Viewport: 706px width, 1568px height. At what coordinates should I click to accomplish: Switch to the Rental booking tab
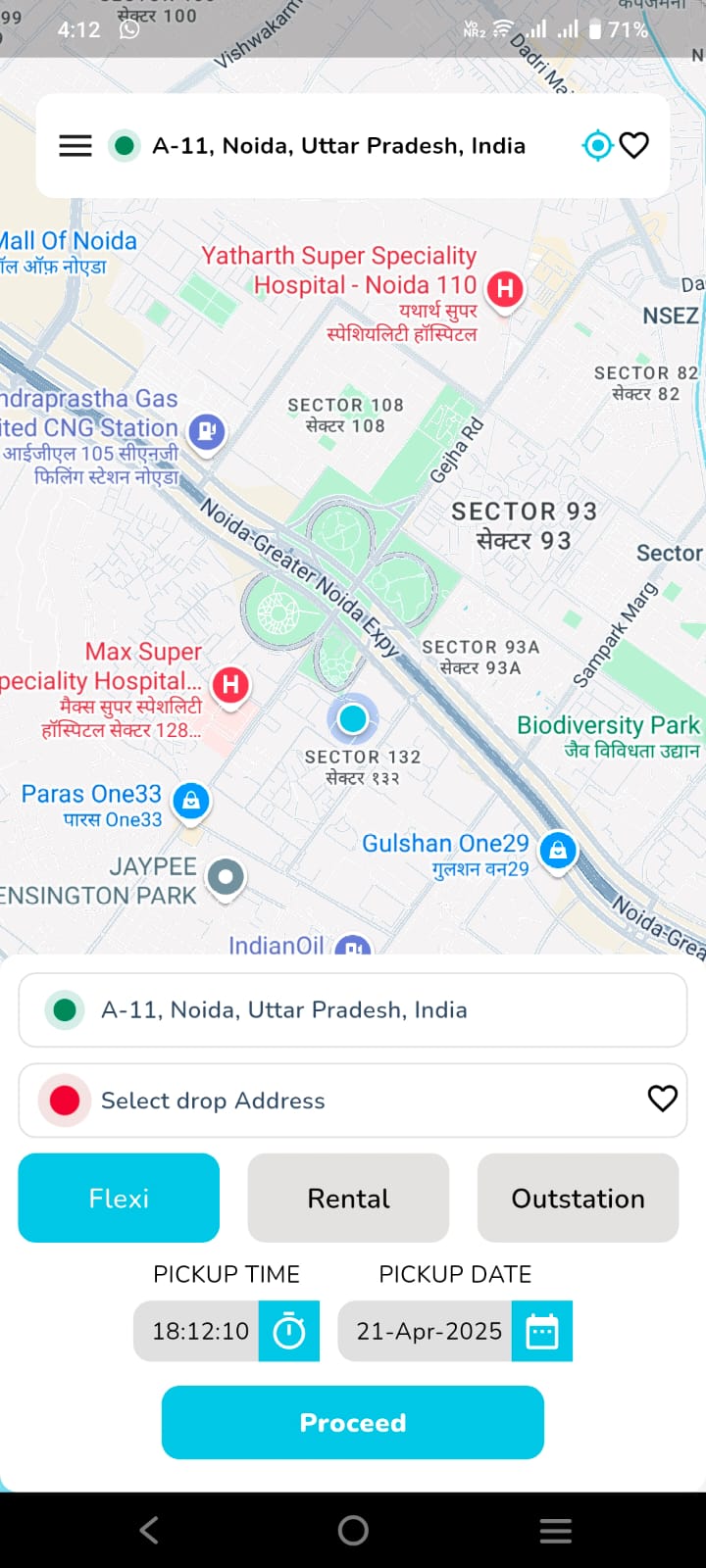pyautogui.click(x=348, y=1198)
